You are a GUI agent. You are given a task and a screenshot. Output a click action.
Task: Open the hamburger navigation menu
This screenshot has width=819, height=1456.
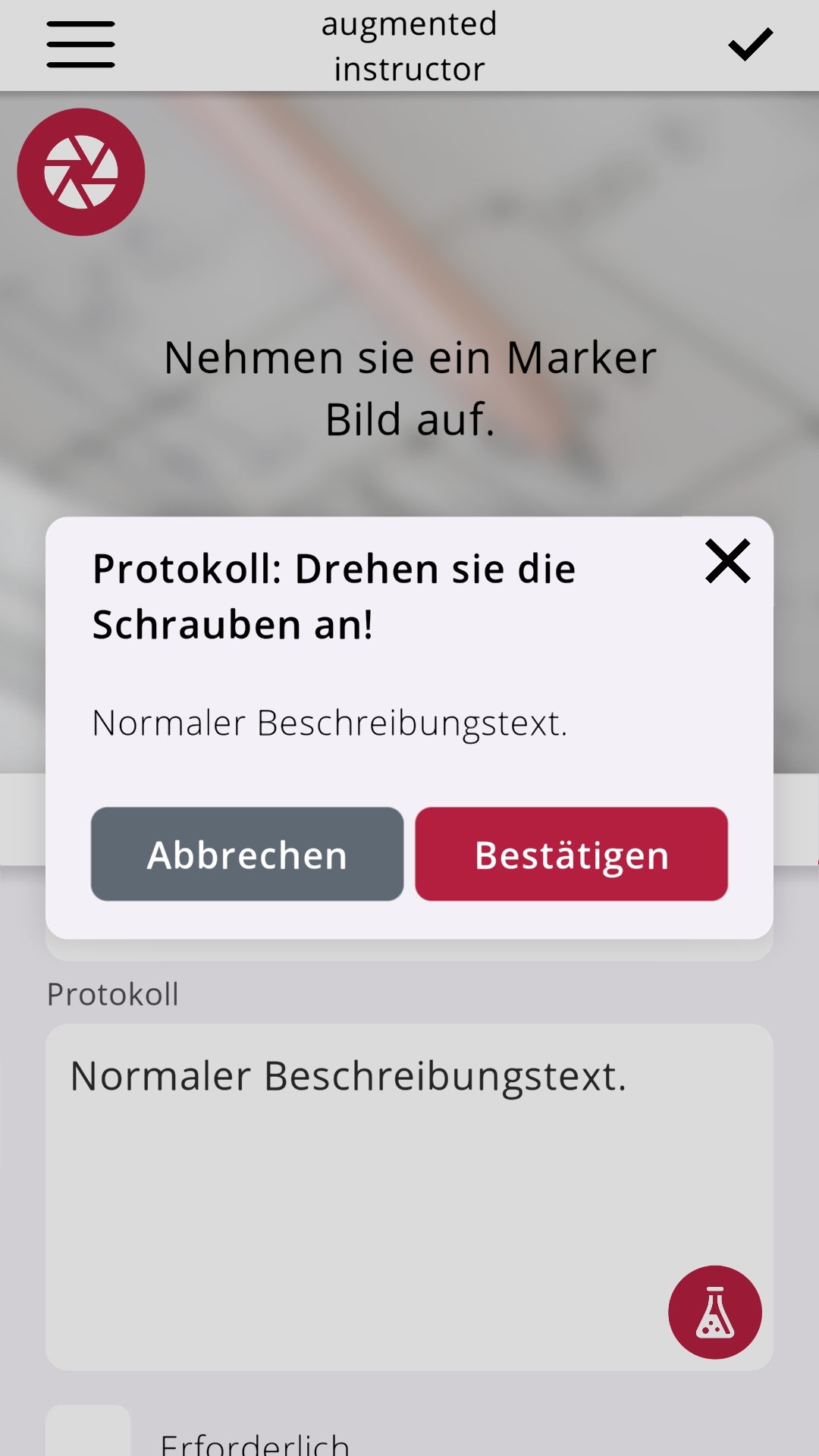tap(80, 45)
